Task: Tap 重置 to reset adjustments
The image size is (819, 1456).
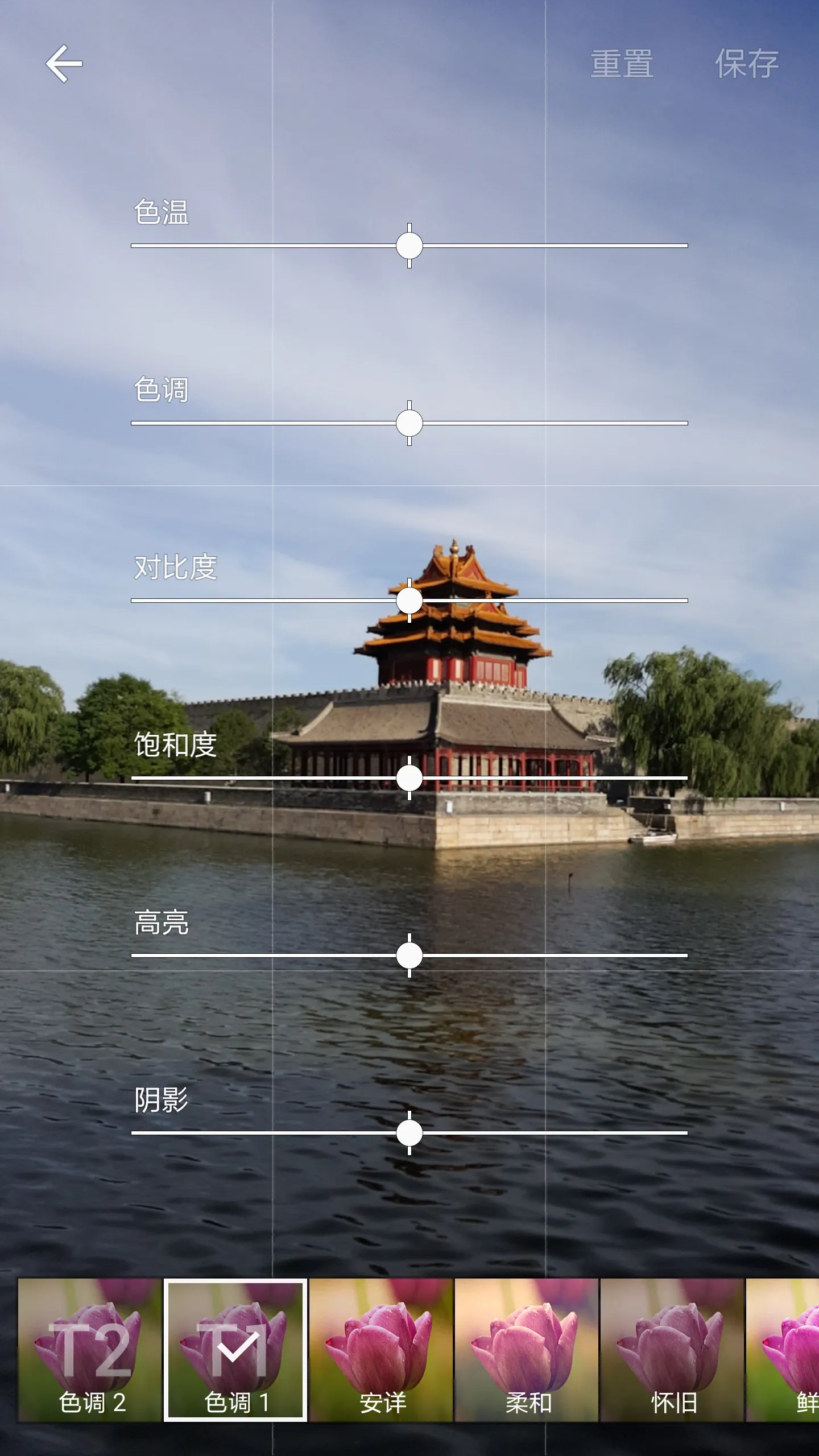Action: 622,64
